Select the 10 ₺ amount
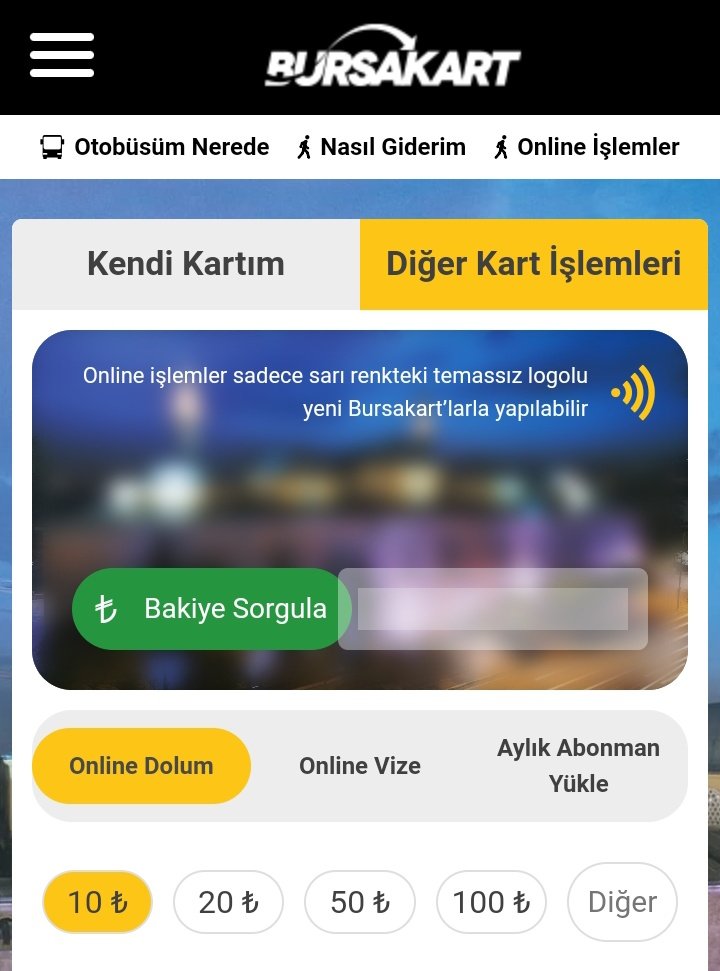Image resolution: width=720 pixels, height=971 pixels. point(97,902)
